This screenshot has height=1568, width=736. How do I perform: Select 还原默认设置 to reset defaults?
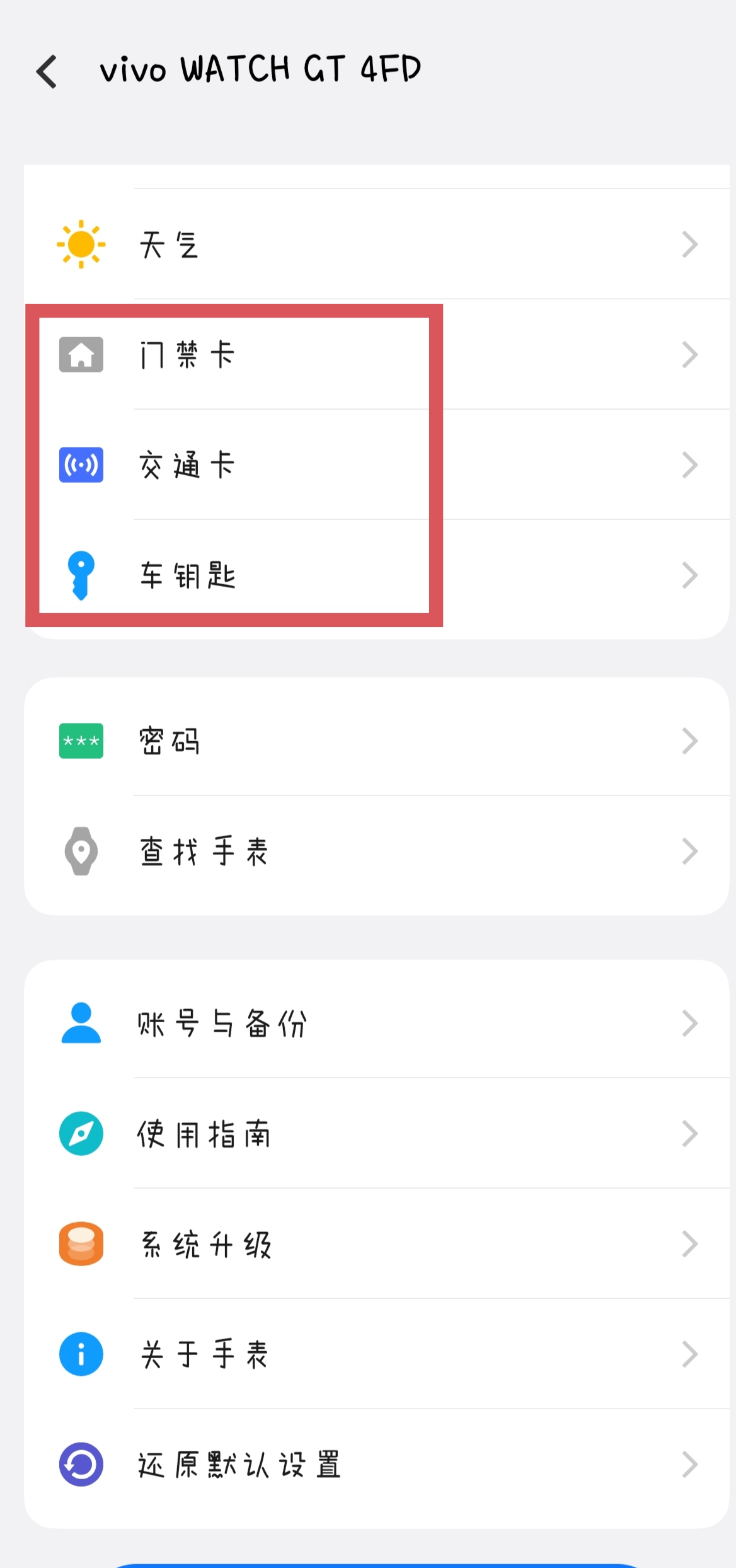[x=376, y=1465]
